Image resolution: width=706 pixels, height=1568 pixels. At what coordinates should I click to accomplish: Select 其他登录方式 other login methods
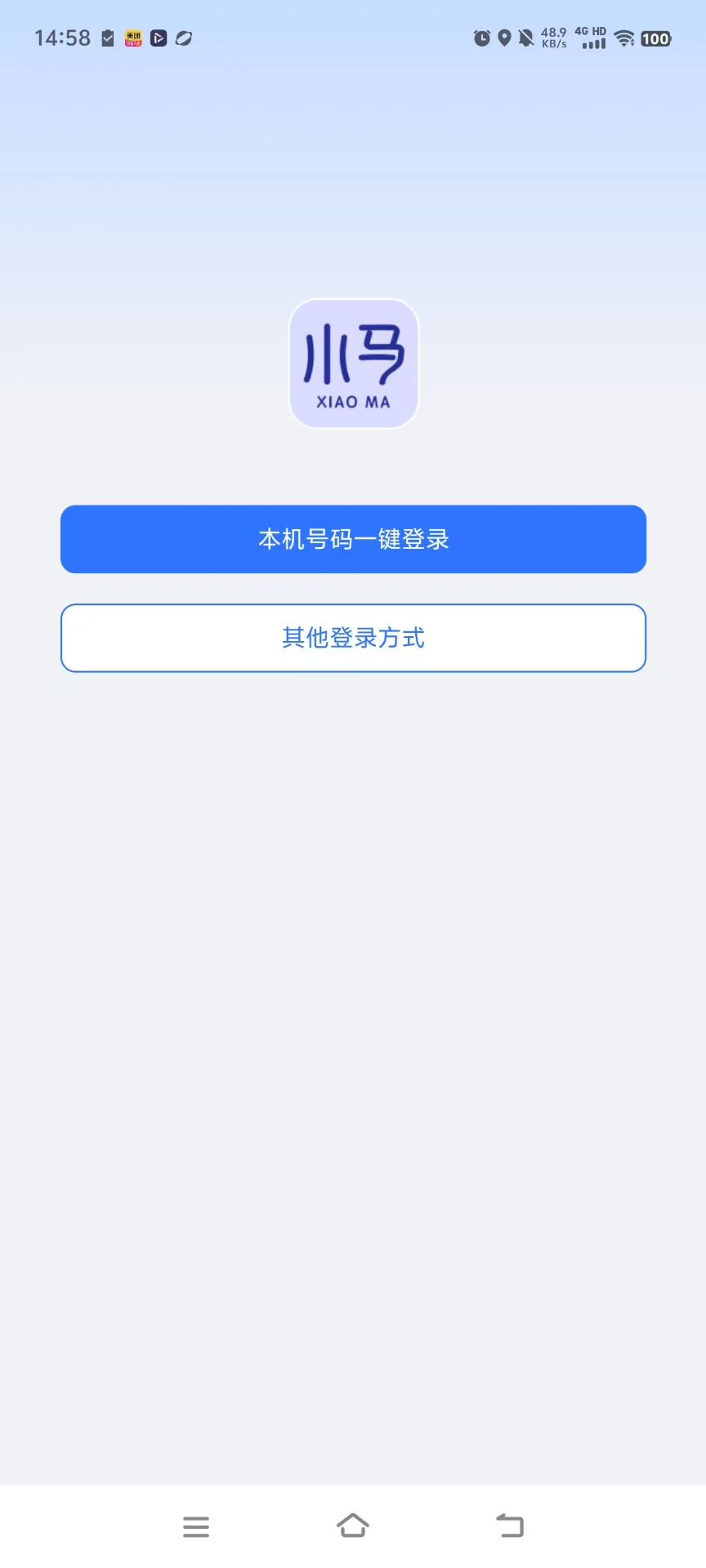(353, 638)
